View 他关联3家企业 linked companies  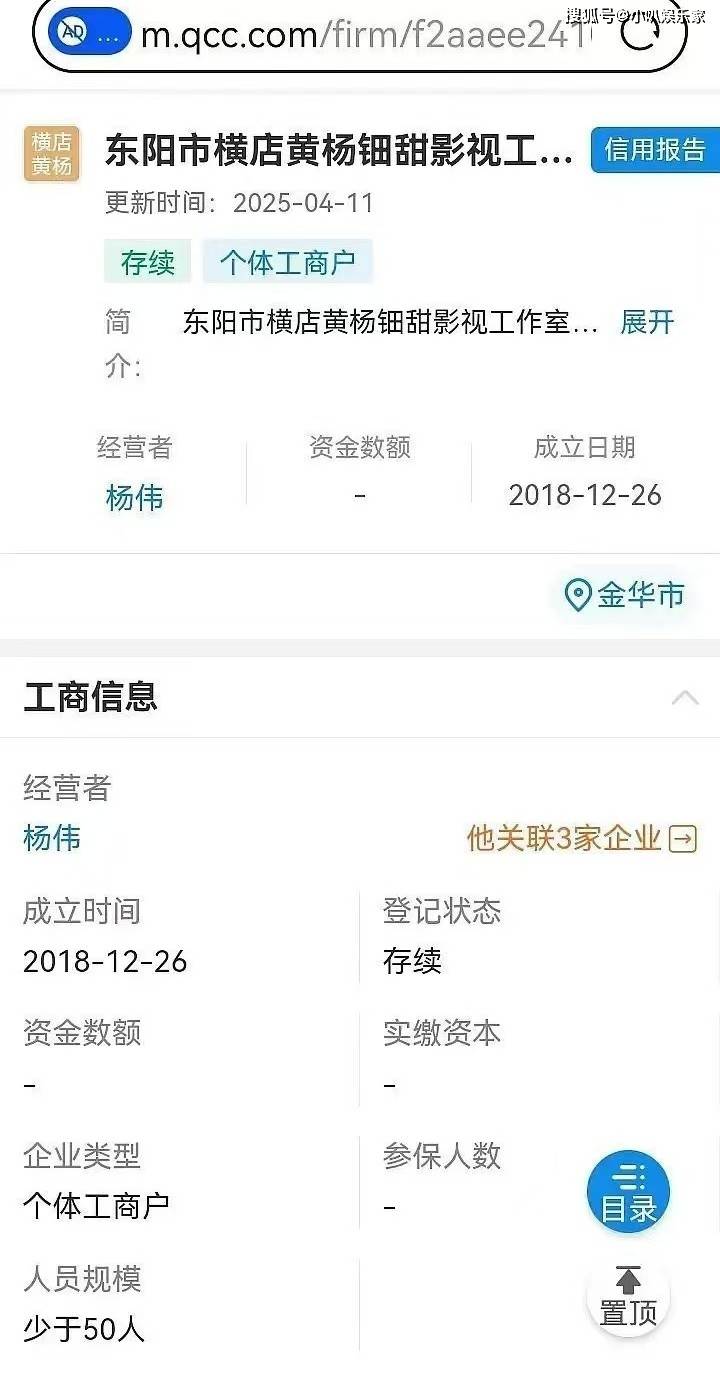pyautogui.click(x=581, y=838)
